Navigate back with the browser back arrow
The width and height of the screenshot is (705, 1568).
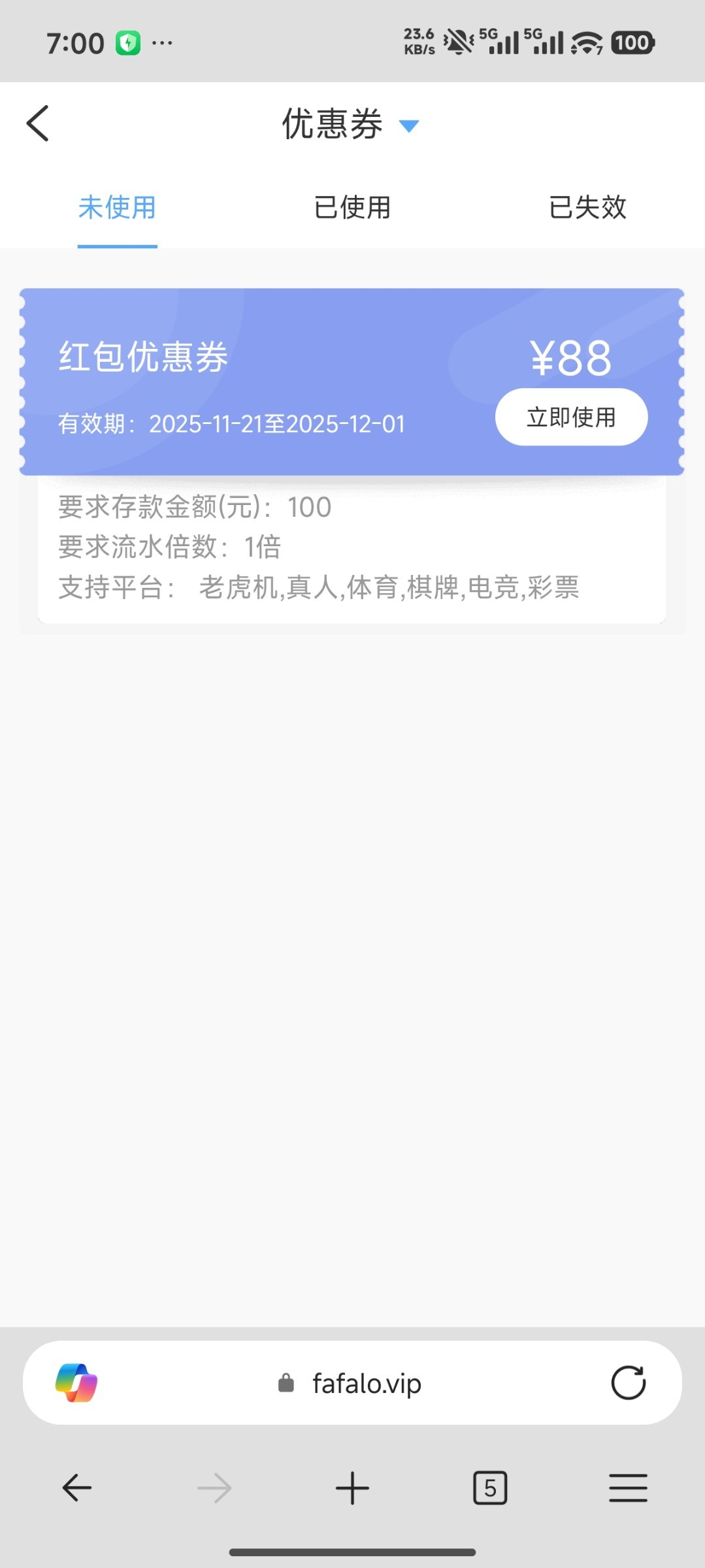[76, 1488]
